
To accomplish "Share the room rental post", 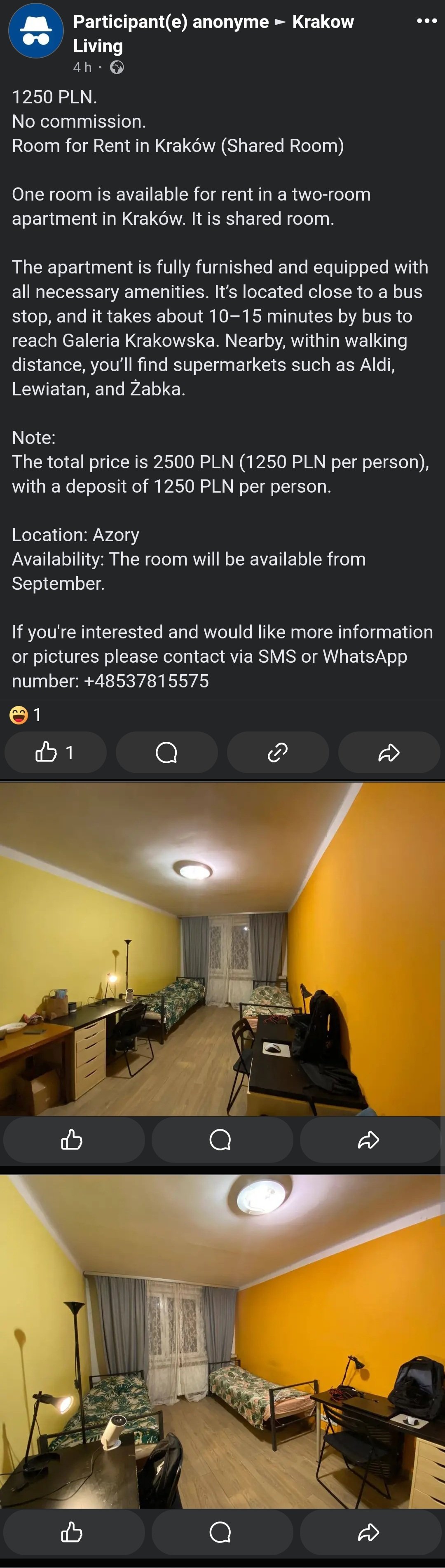I will [389, 752].
